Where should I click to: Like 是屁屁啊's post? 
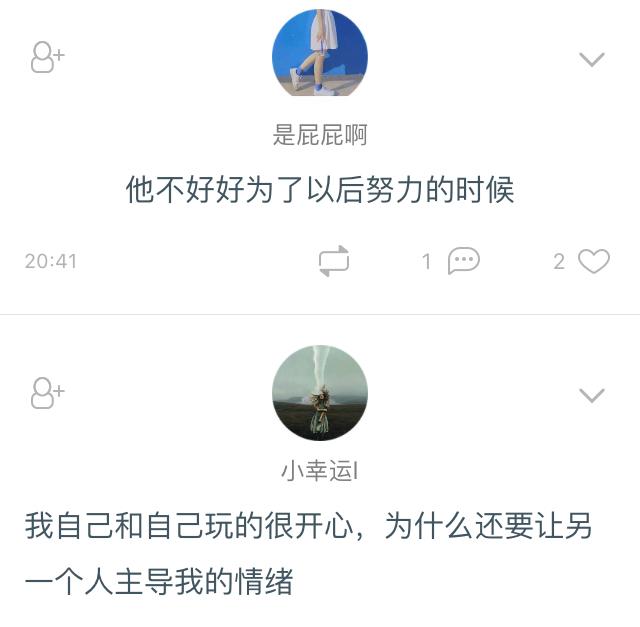coord(594,261)
